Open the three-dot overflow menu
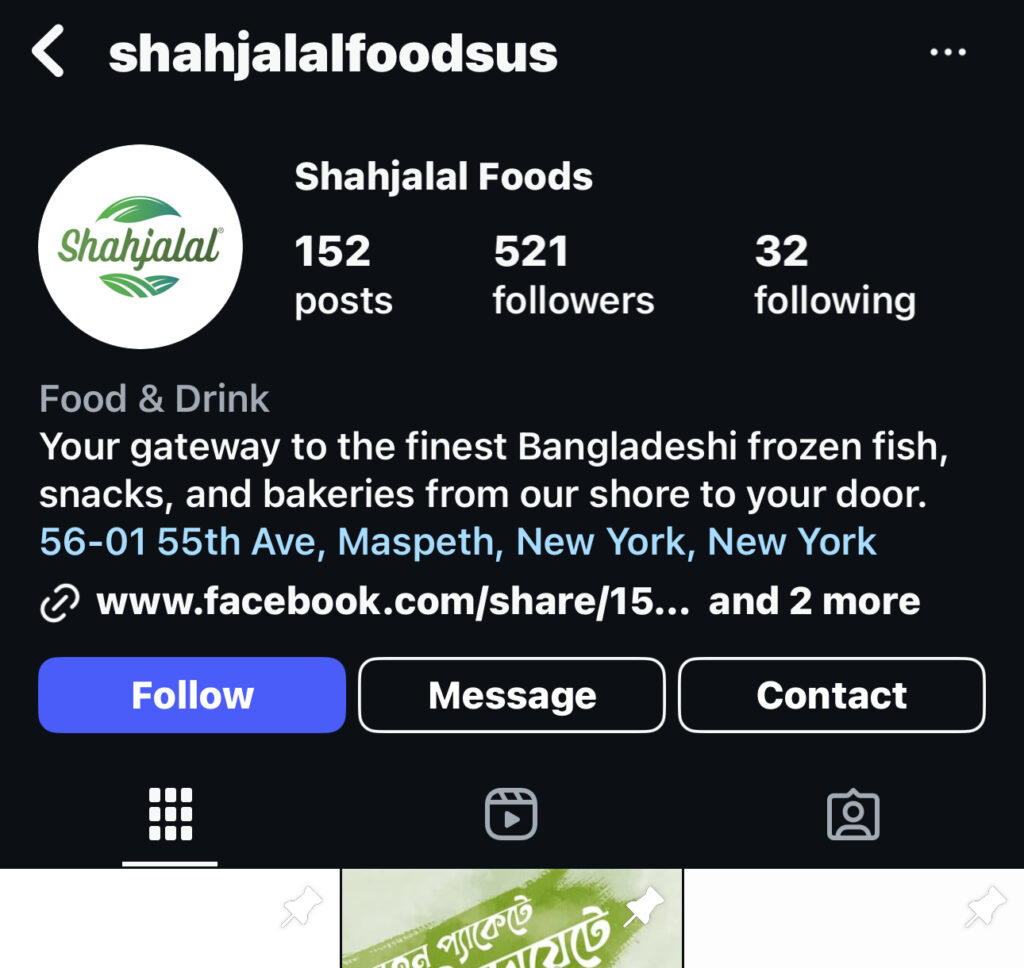This screenshot has height=968, width=1024. click(x=947, y=52)
